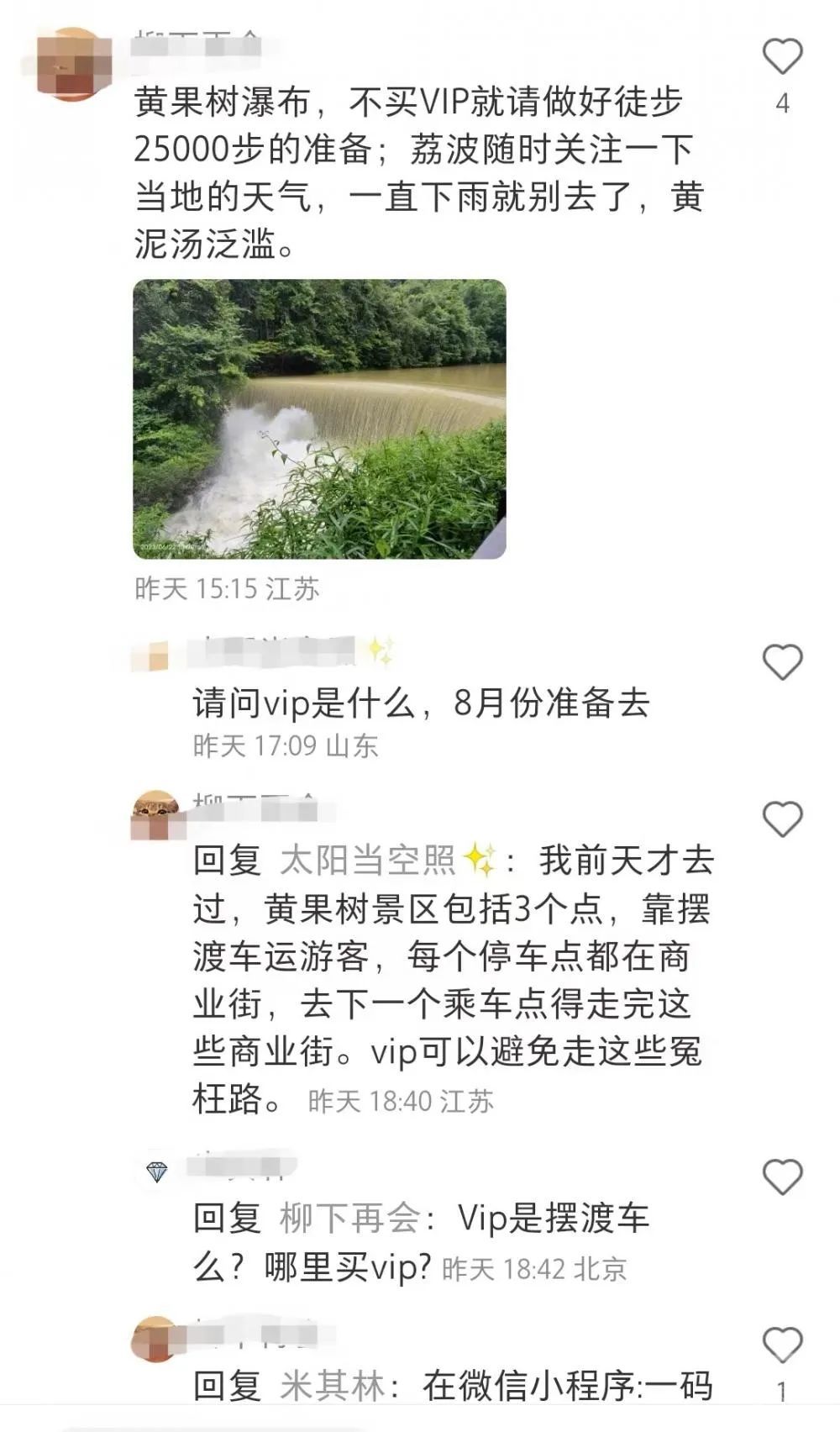Like the reply starting with 我前天才去过
Screen dimensions: 840x1432
coord(782,819)
